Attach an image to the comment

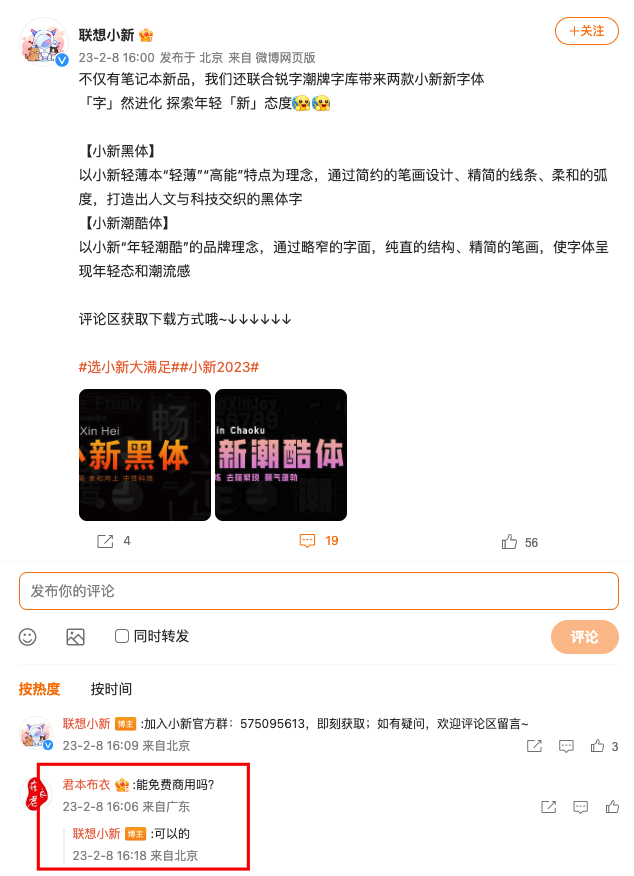75,637
